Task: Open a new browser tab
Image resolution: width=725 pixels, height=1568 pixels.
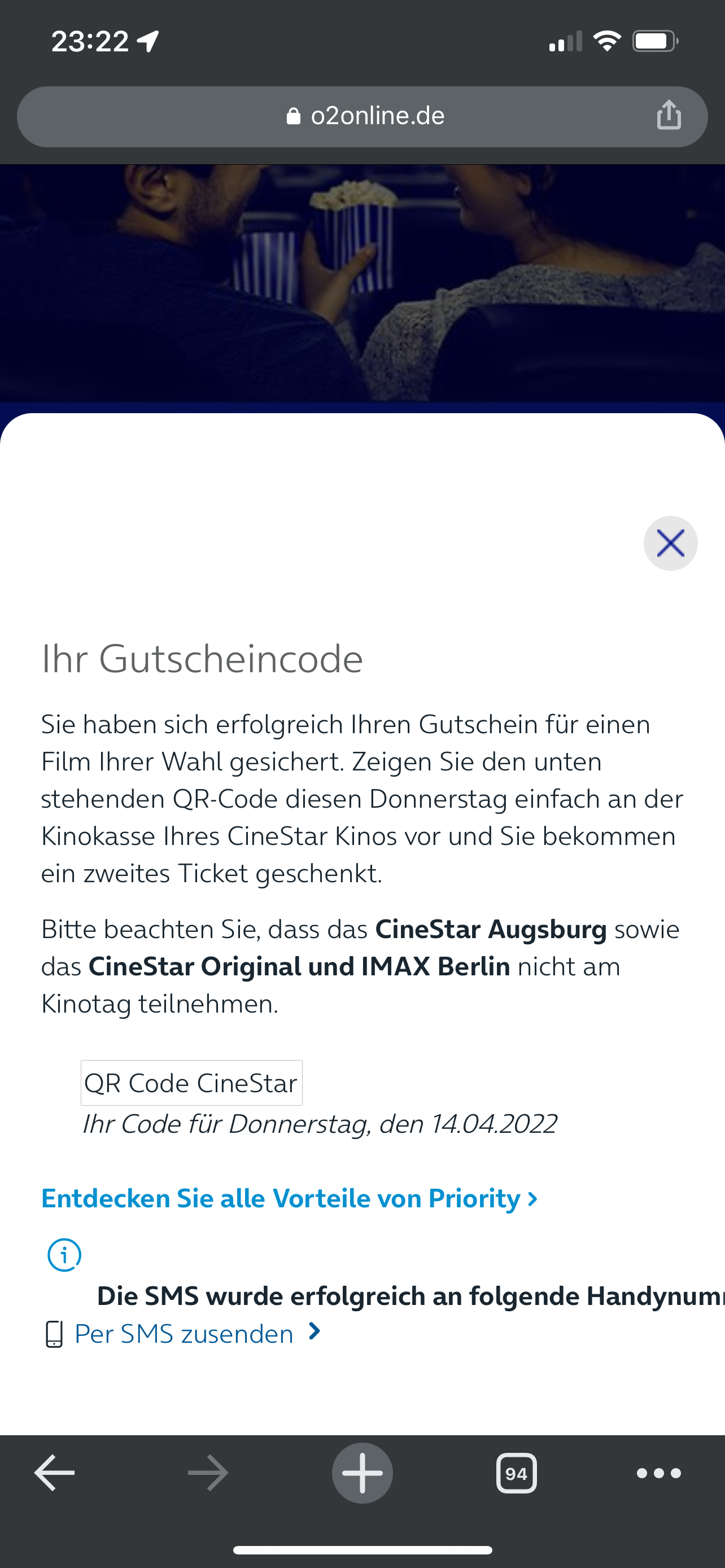Action: tap(362, 1473)
